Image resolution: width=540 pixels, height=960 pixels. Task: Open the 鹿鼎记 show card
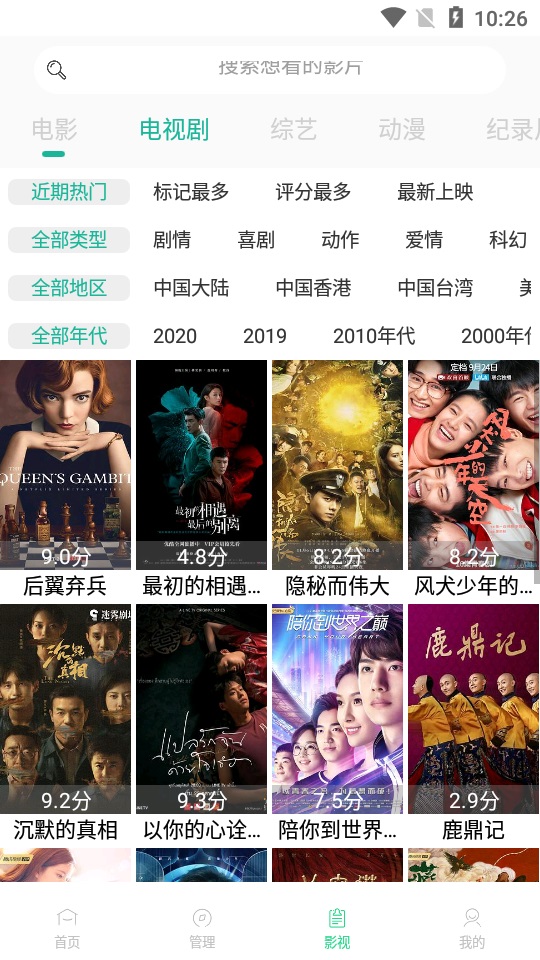[473, 724]
